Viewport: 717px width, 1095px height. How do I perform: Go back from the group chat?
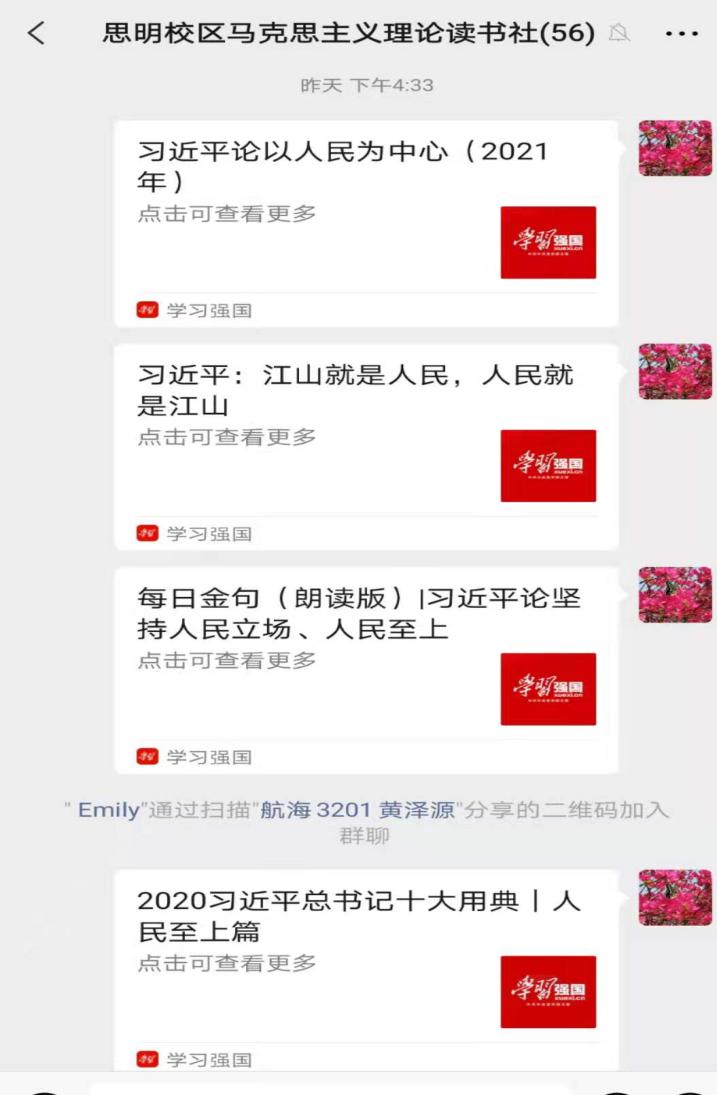[36, 34]
